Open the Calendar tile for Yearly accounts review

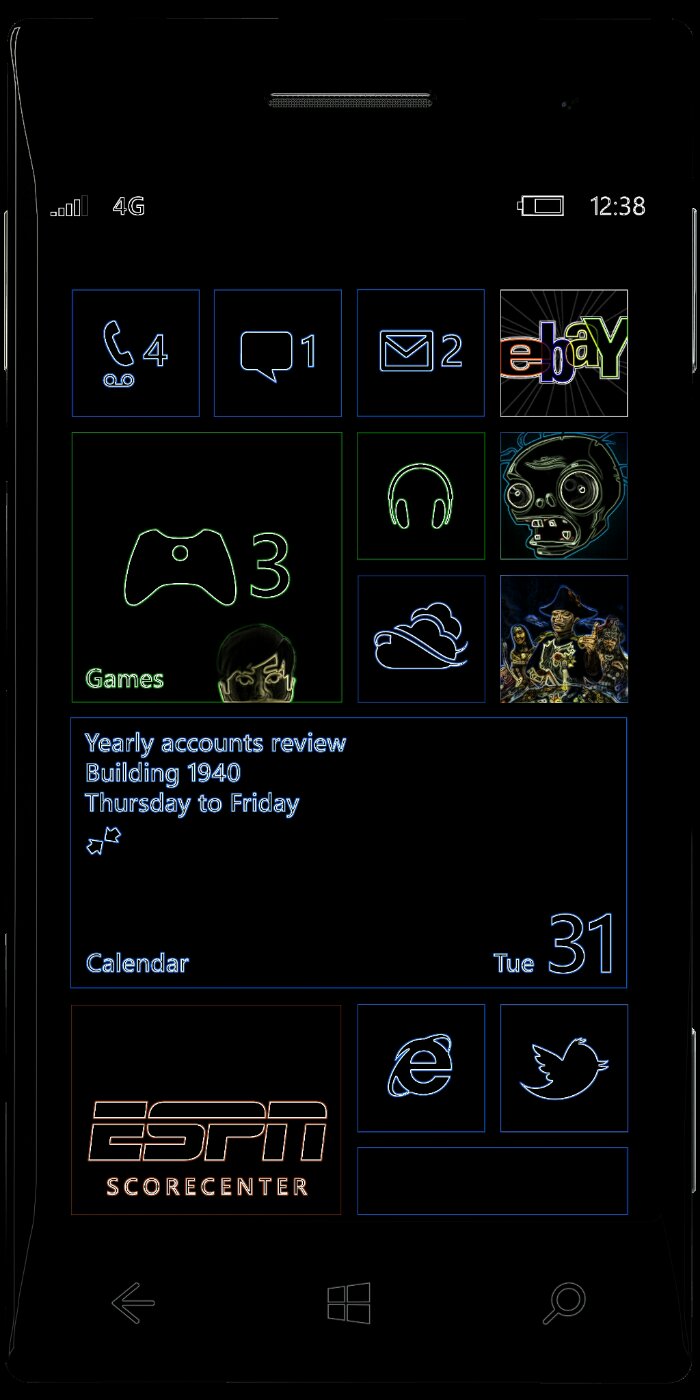pyautogui.click(x=349, y=853)
